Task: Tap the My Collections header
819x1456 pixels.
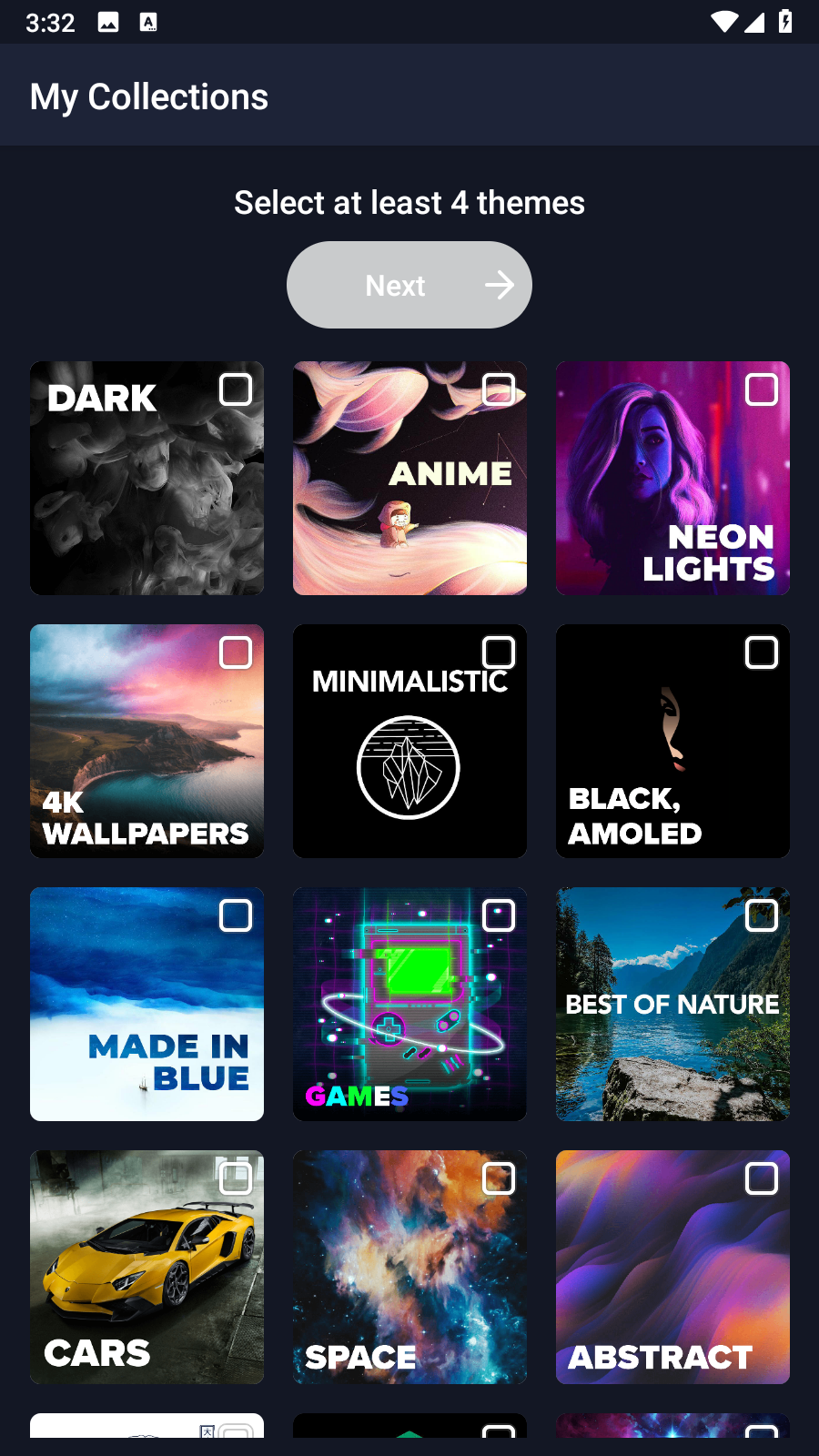Action: tap(148, 96)
